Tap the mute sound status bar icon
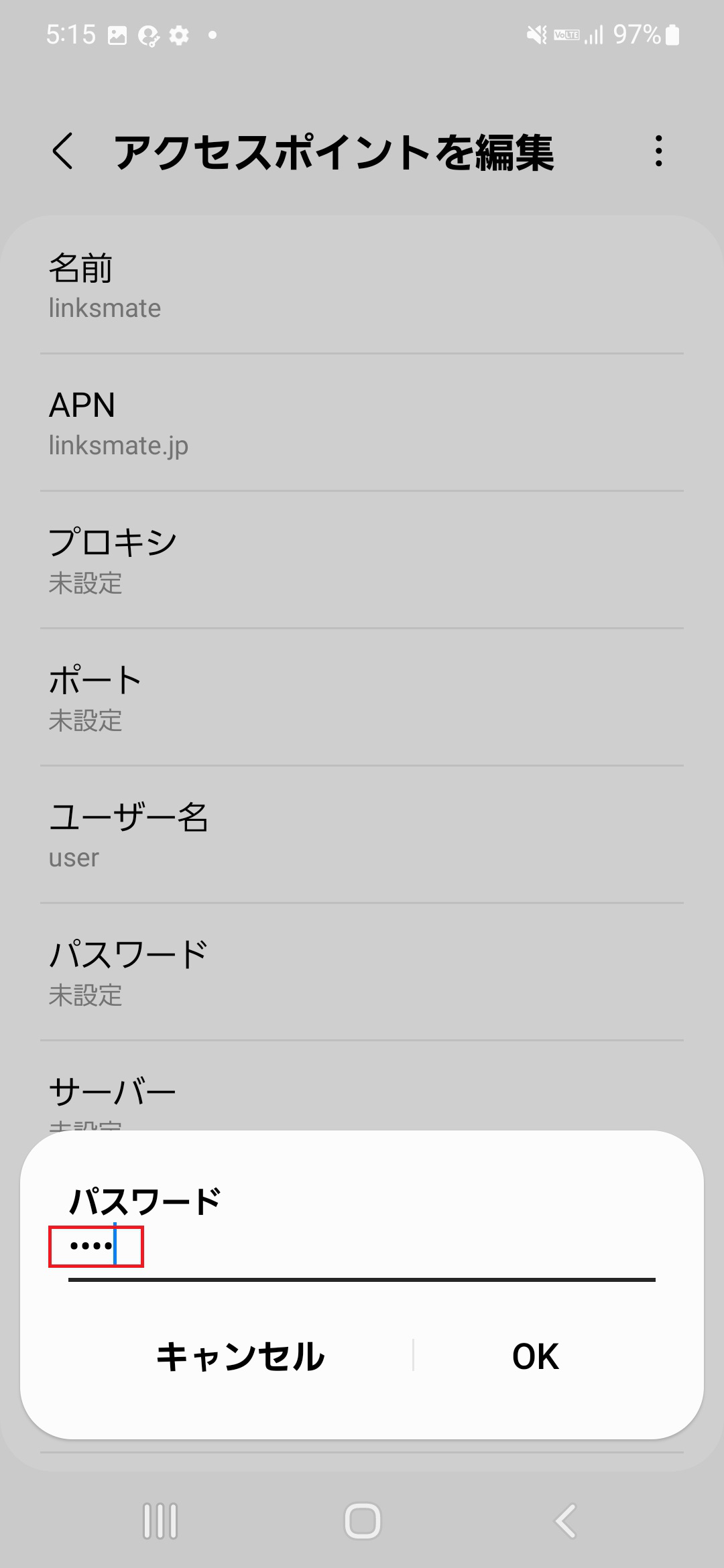724x1568 pixels. click(536, 36)
